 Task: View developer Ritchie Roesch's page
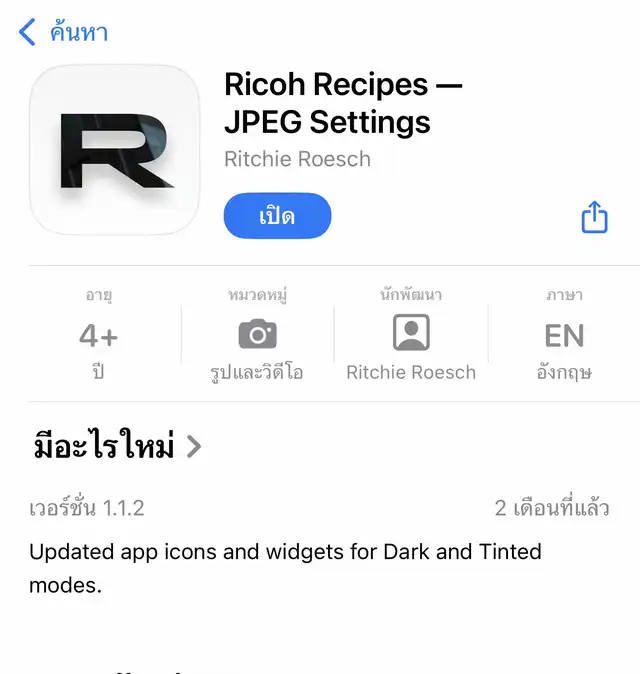tap(410, 335)
